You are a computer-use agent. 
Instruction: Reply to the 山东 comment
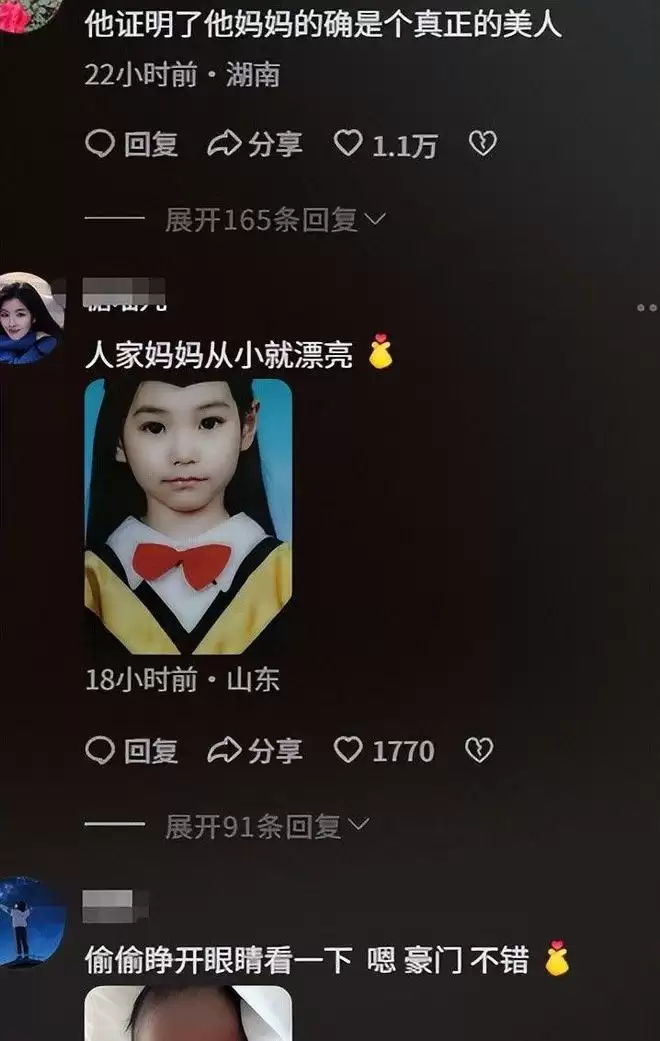(131, 750)
